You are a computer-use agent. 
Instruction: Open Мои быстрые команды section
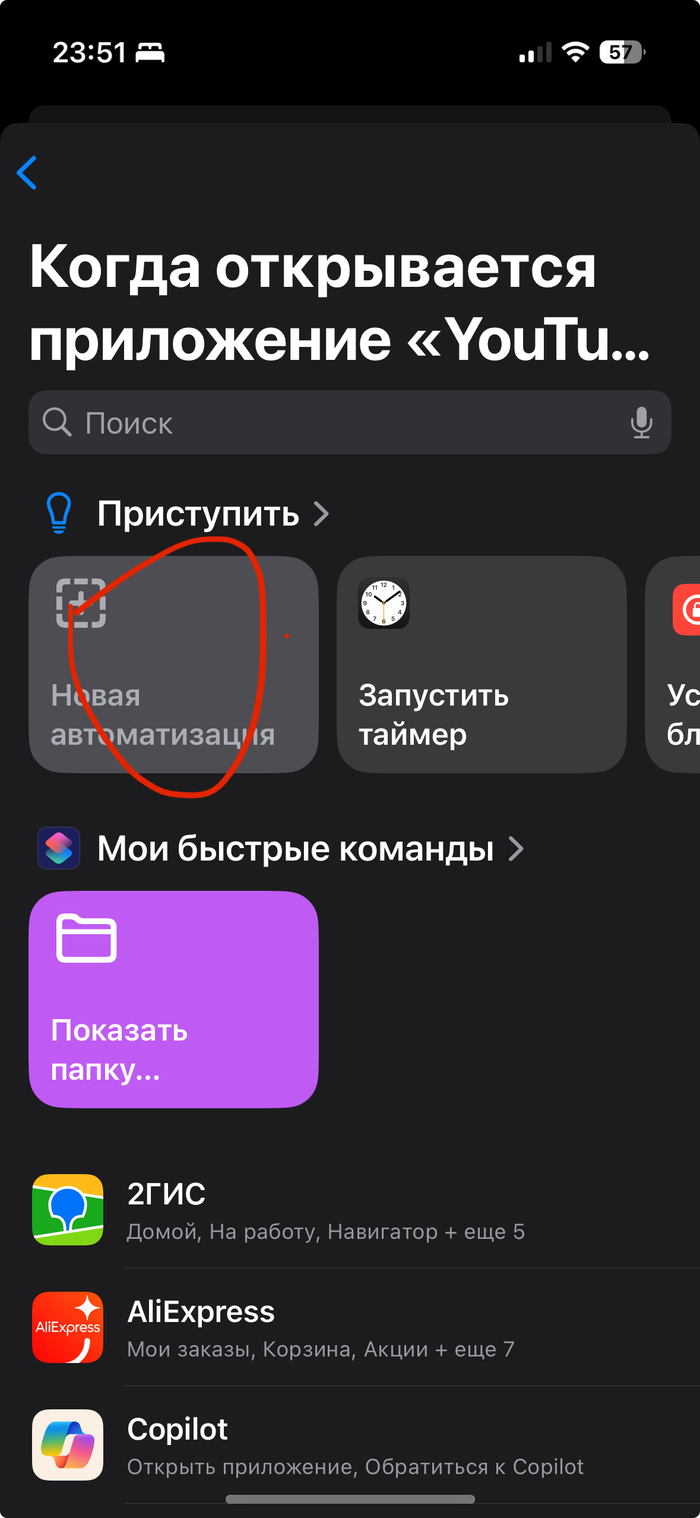pos(296,849)
